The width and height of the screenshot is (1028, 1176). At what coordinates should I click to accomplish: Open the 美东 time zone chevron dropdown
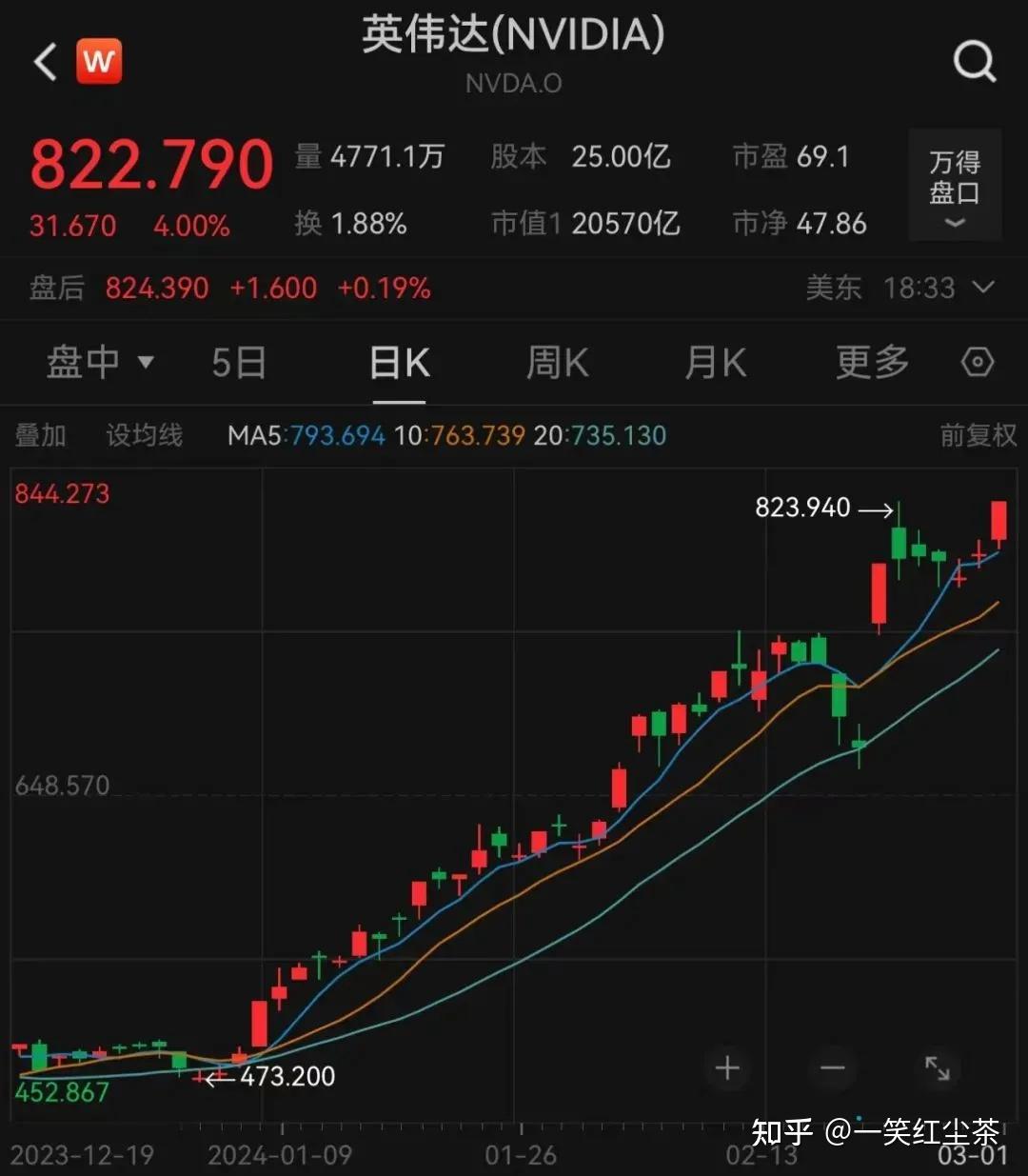click(x=986, y=288)
